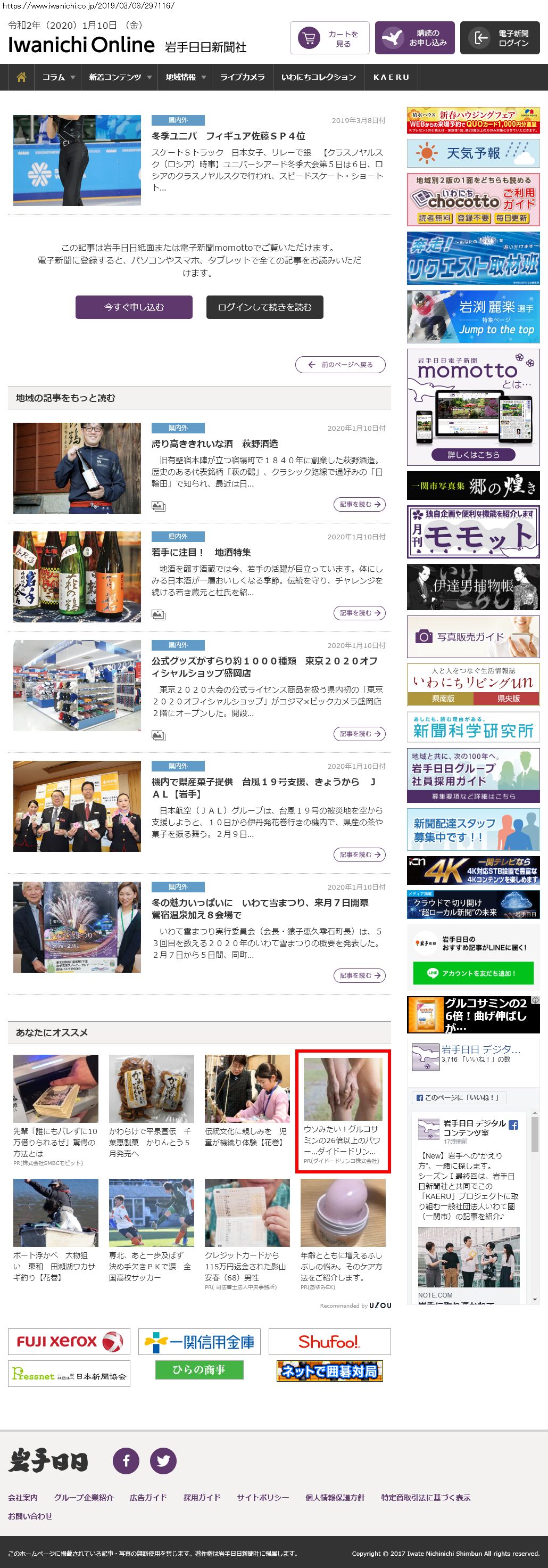Open the home icon in navigation bar
The width and height of the screenshot is (548, 1568).
coord(21,77)
